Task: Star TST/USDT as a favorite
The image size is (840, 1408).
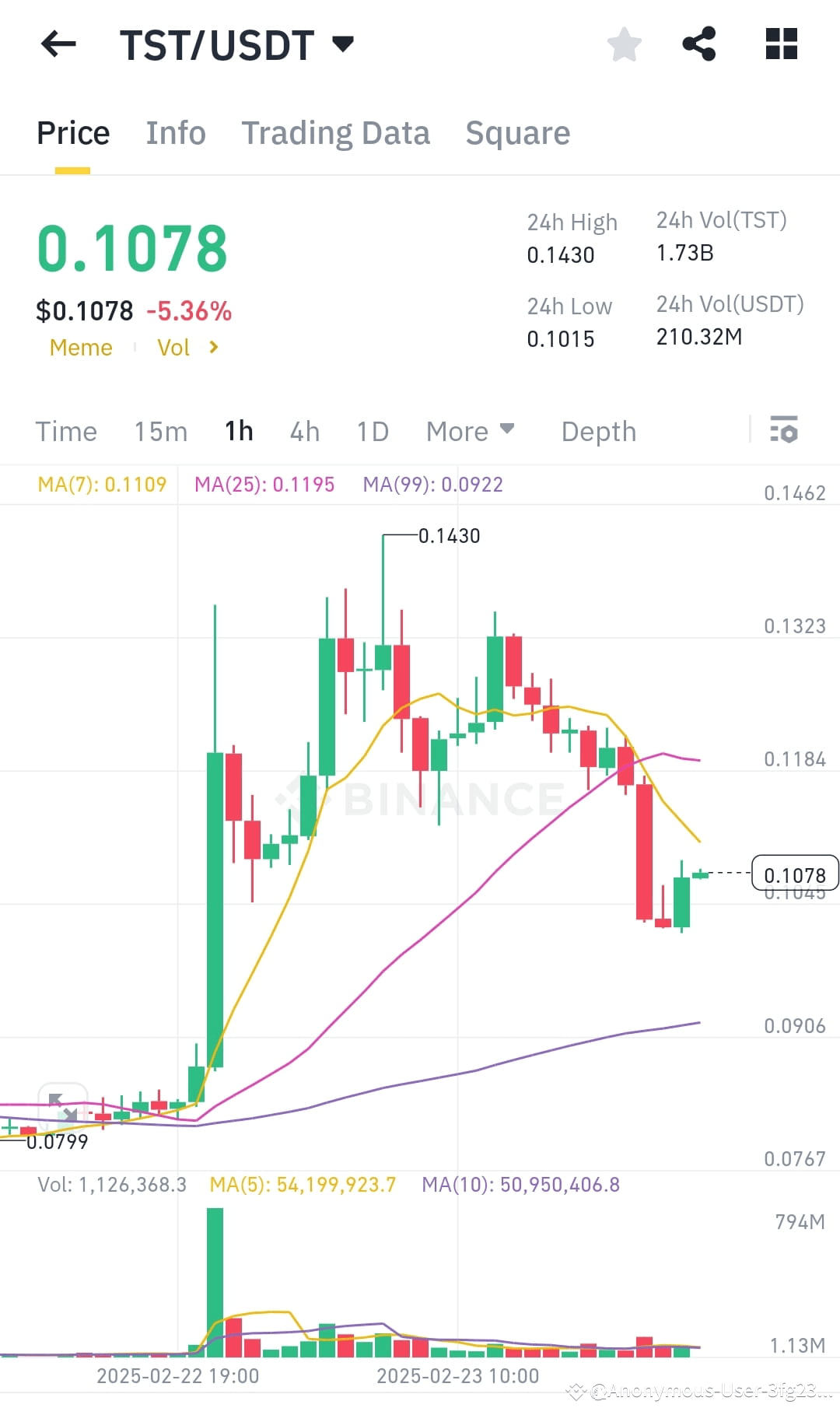Action: pos(624,44)
